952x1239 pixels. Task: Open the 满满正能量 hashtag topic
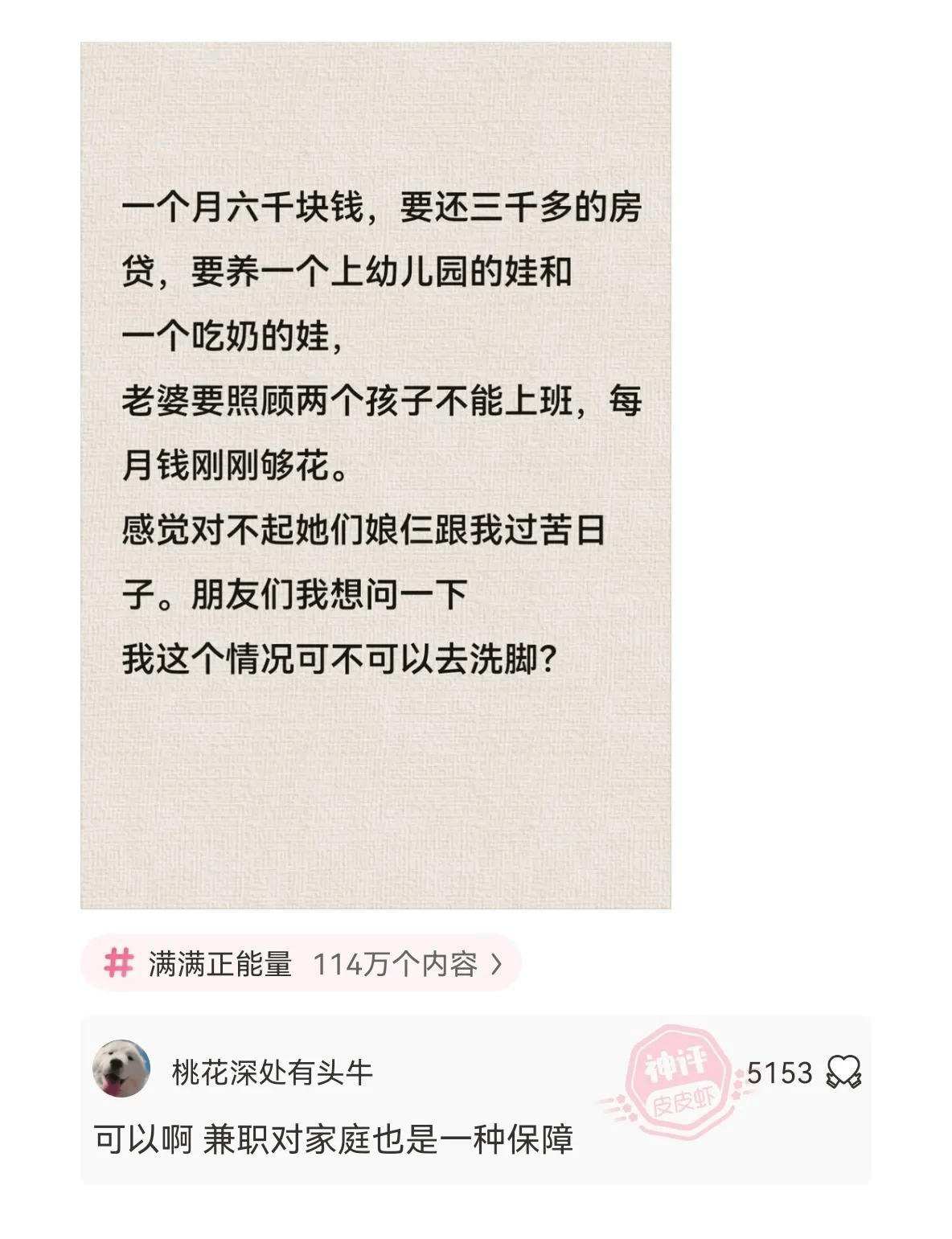(x=302, y=963)
